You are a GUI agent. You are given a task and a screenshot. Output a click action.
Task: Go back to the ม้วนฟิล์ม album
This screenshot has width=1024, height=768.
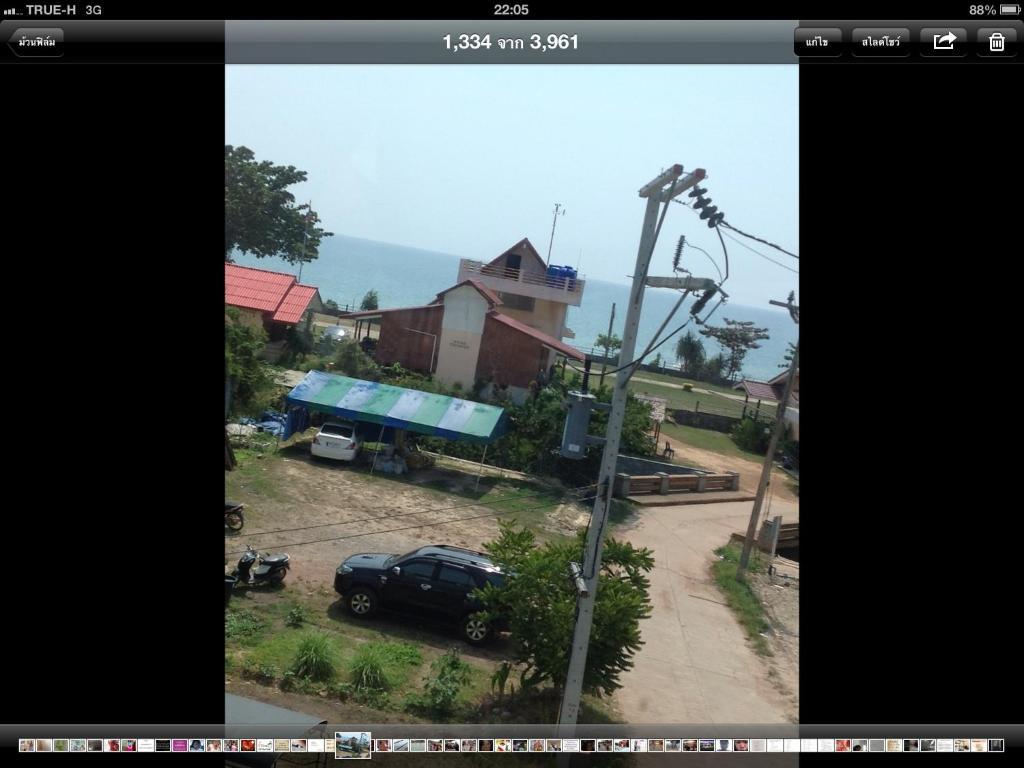36,42
